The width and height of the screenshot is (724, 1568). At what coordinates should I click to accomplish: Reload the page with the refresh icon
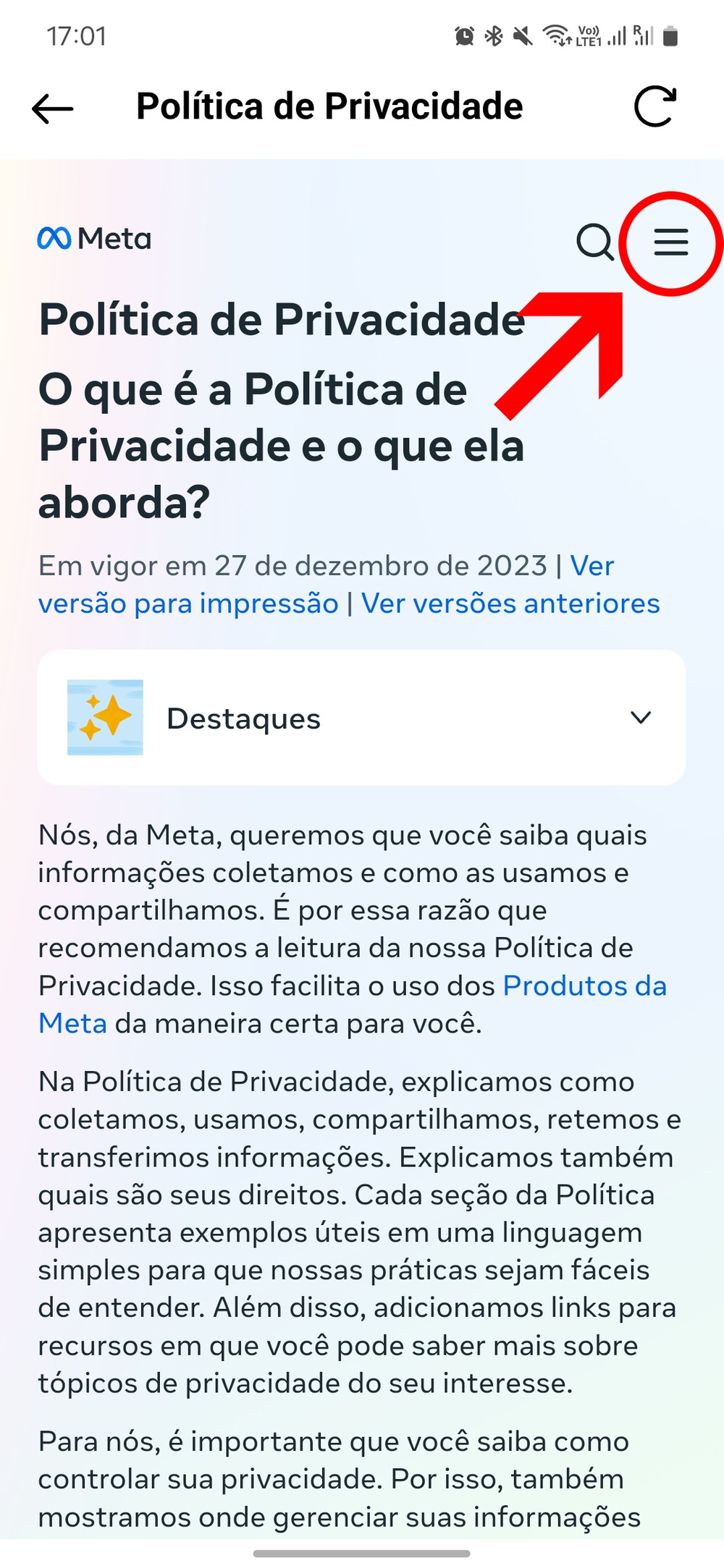click(x=655, y=107)
